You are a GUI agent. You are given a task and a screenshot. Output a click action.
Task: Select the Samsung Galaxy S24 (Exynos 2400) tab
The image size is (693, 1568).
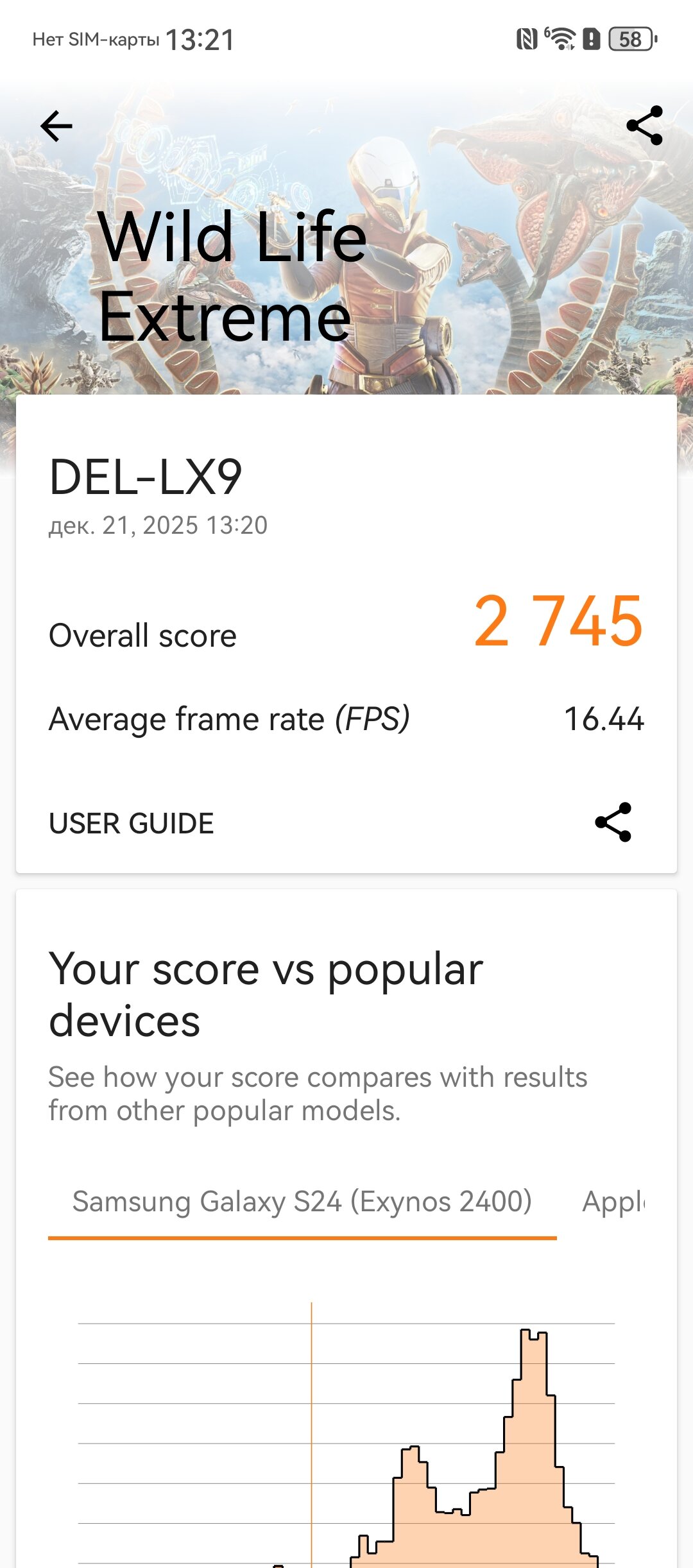tap(302, 1202)
